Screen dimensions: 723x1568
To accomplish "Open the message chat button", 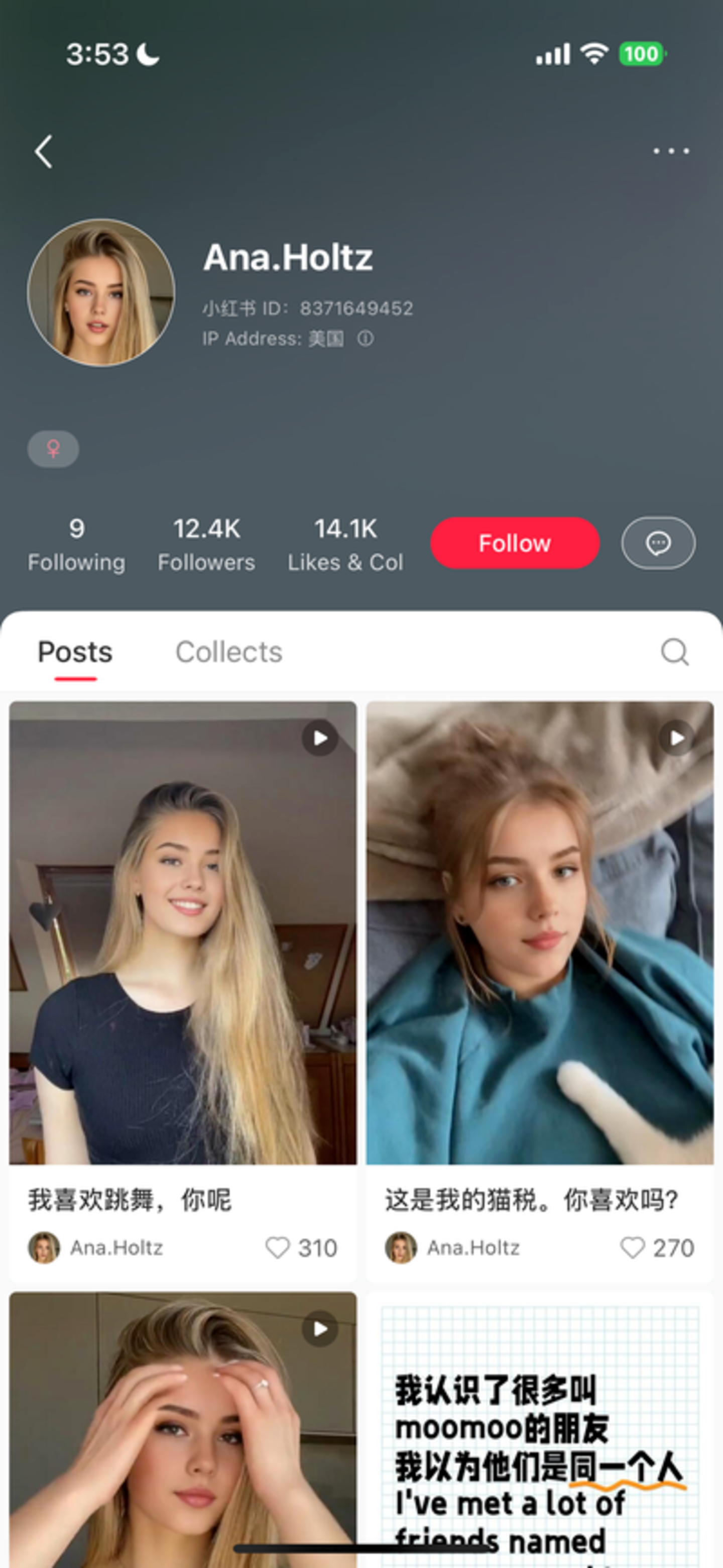I will pyautogui.click(x=658, y=543).
